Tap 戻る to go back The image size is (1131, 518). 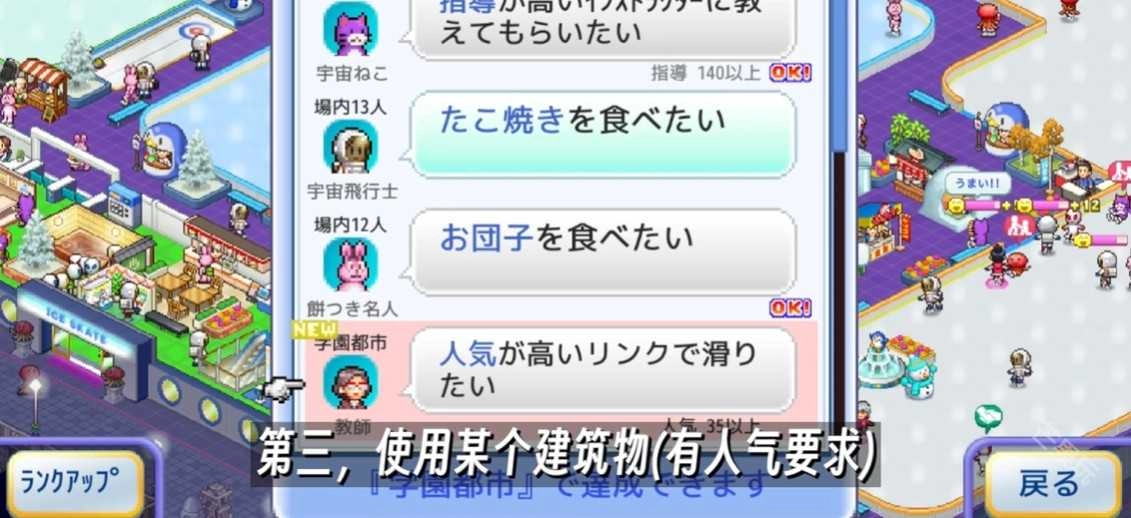(x=1049, y=484)
